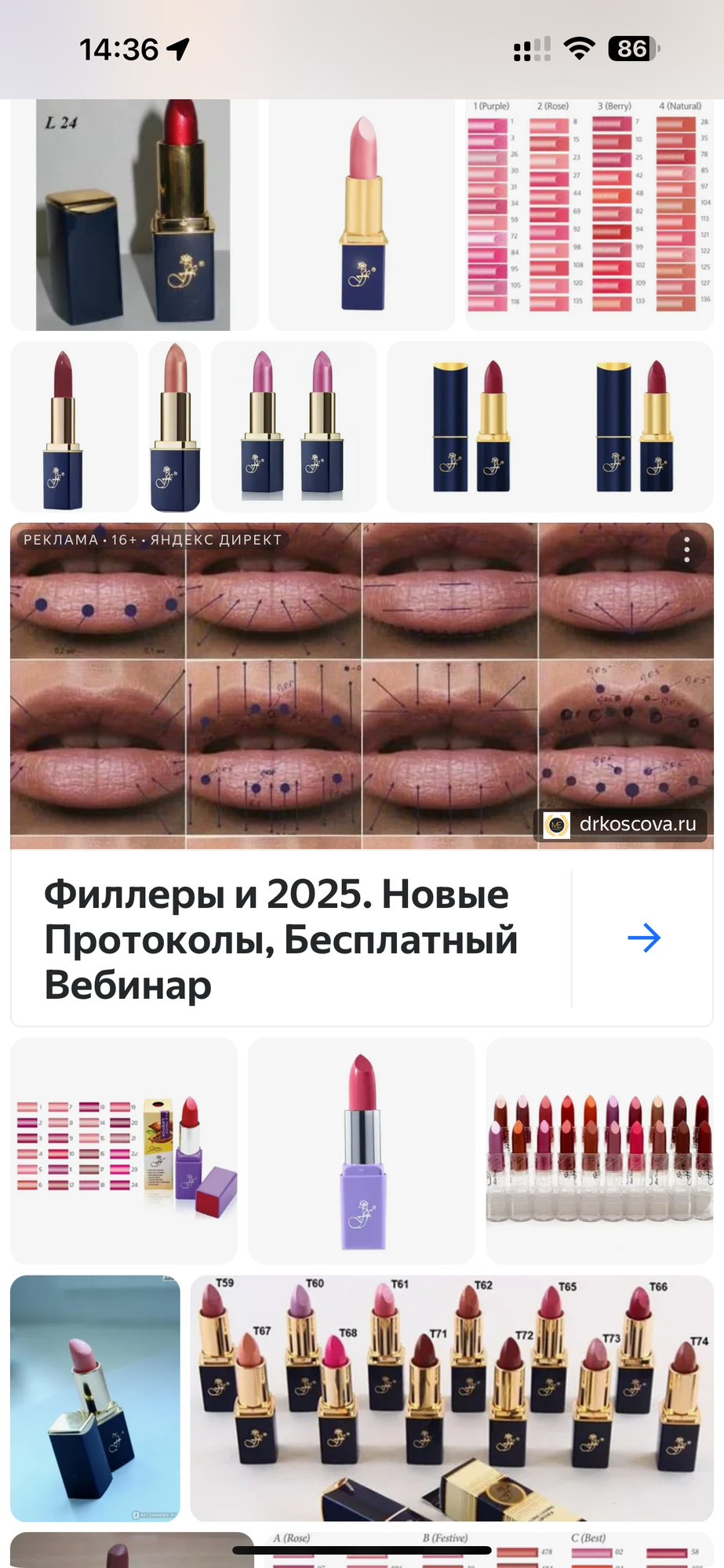Screen dimensions: 724x1568
Task: Tap the lip filler injection diagram image
Action: [361, 686]
